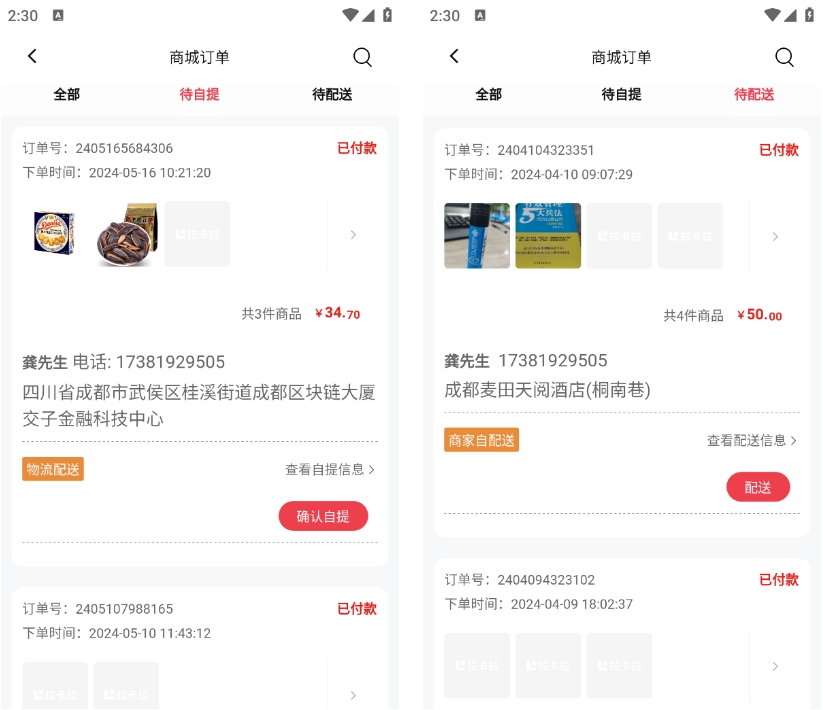Image resolution: width=823 pixels, height=710 pixels.
Task: Tap 确认自提 for order 2405165684306
Action: click(x=323, y=516)
